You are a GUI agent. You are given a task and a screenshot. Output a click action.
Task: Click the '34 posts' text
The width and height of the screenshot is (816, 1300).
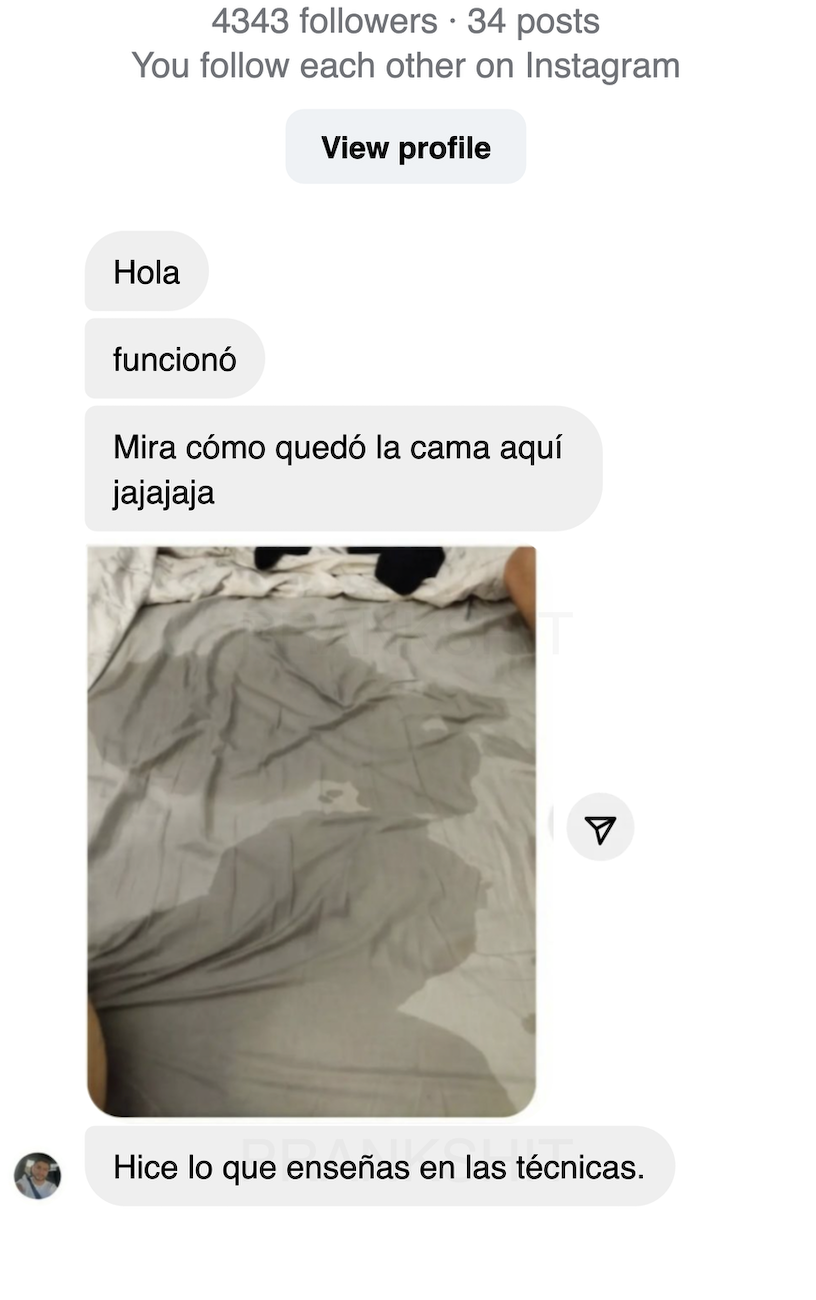[530, 20]
